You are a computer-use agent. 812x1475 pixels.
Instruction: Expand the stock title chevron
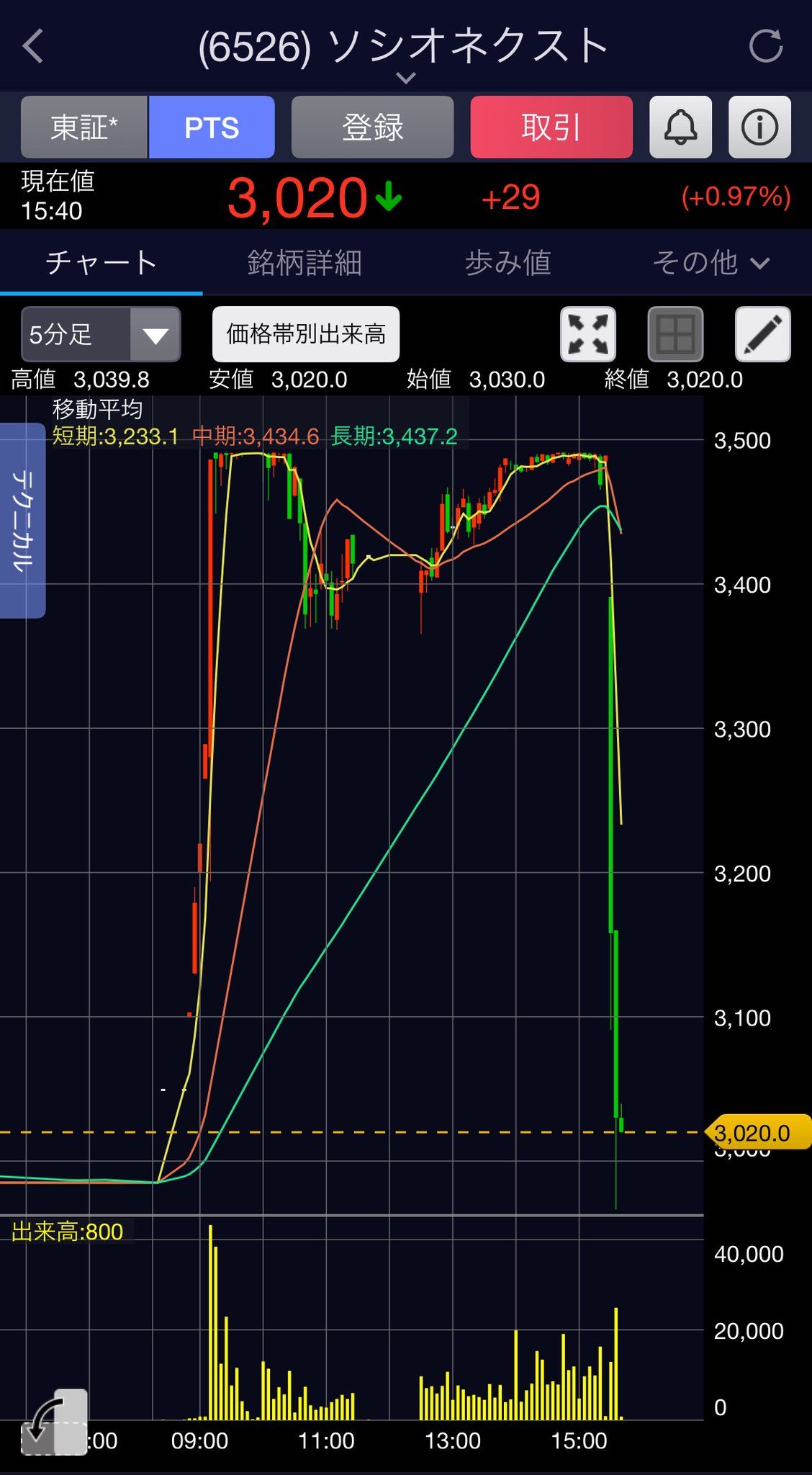click(x=406, y=77)
